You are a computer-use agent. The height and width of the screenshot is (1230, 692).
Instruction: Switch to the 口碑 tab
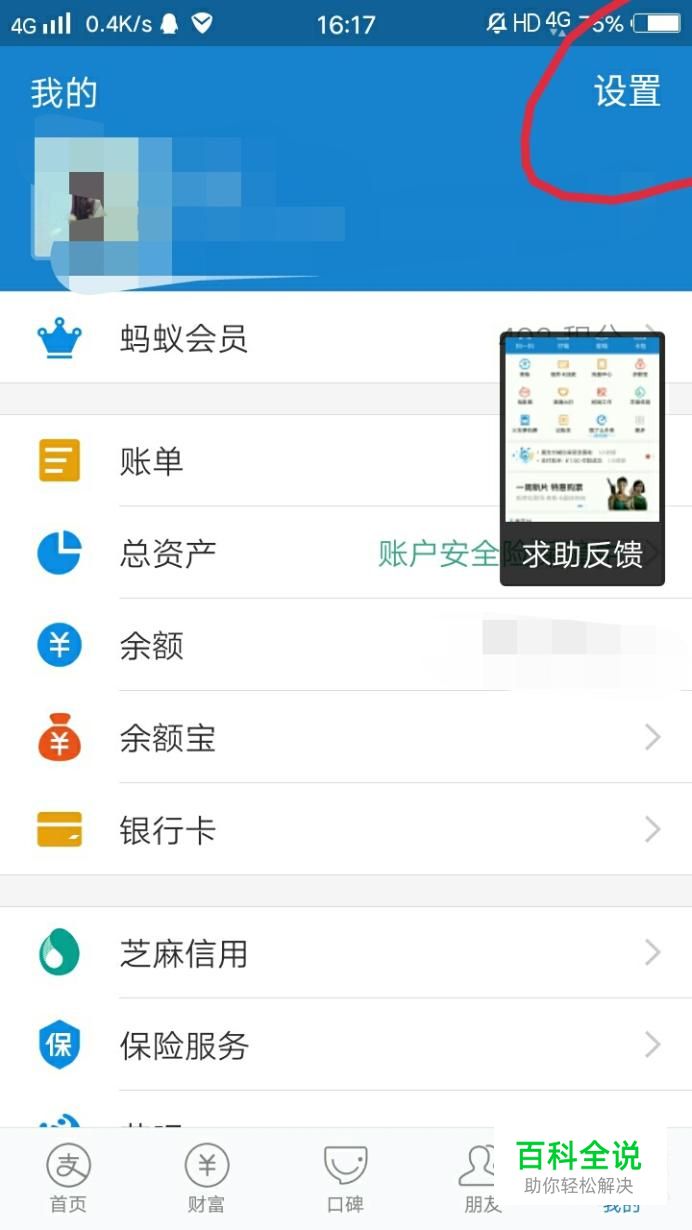pos(346,1179)
